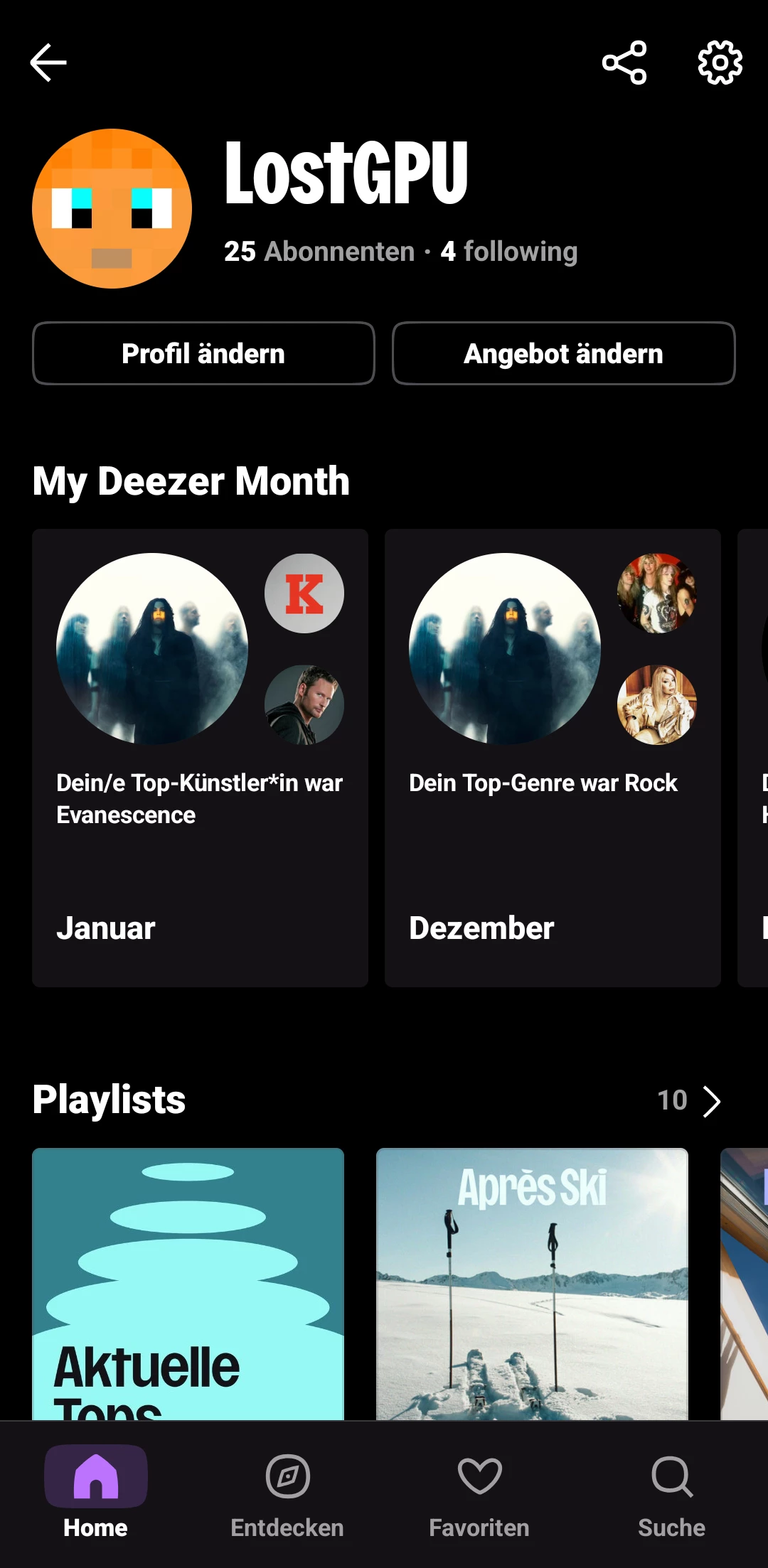Image resolution: width=768 pixels, height=1568 pixels.
Task: Open the Dezember Deezer Month card
Action: click(x=553, y=757)
